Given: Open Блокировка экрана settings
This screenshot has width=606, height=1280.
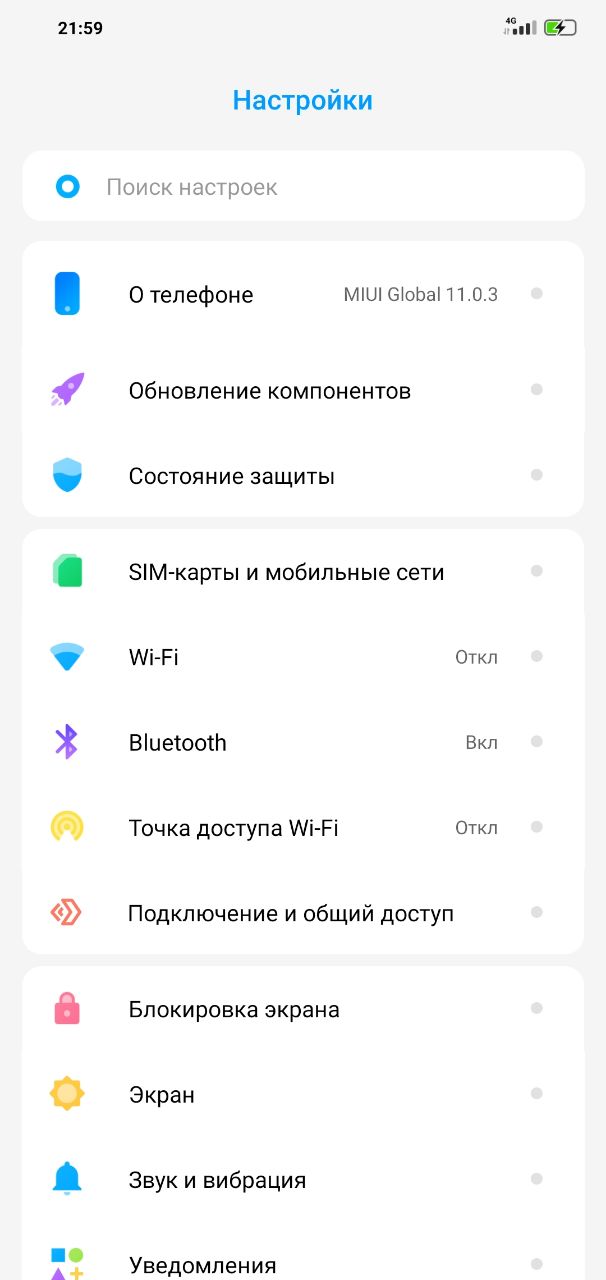Looking at the screenshot, I should tap(303, 1009).
